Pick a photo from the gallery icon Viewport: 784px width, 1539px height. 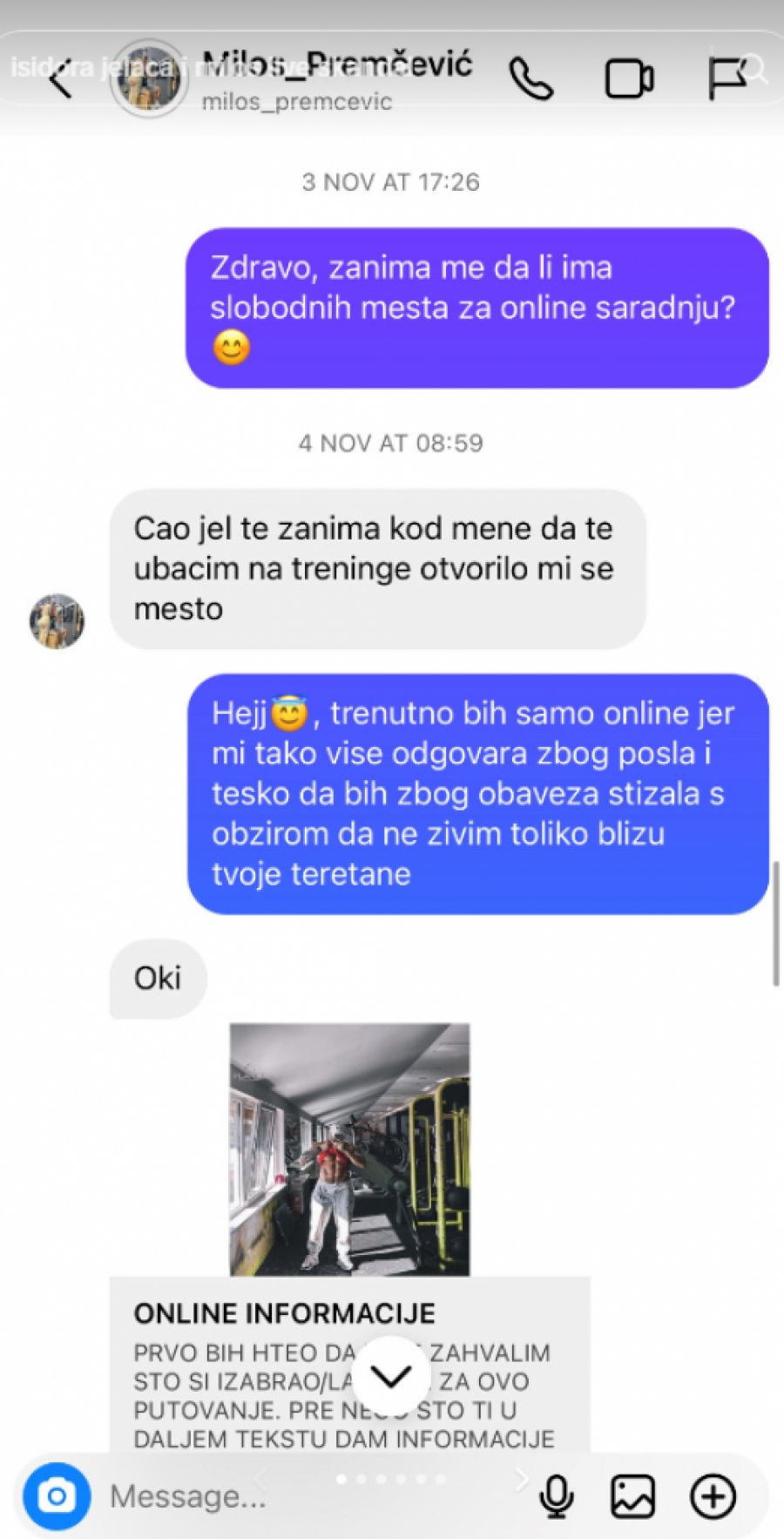(x=632, y=1496)
